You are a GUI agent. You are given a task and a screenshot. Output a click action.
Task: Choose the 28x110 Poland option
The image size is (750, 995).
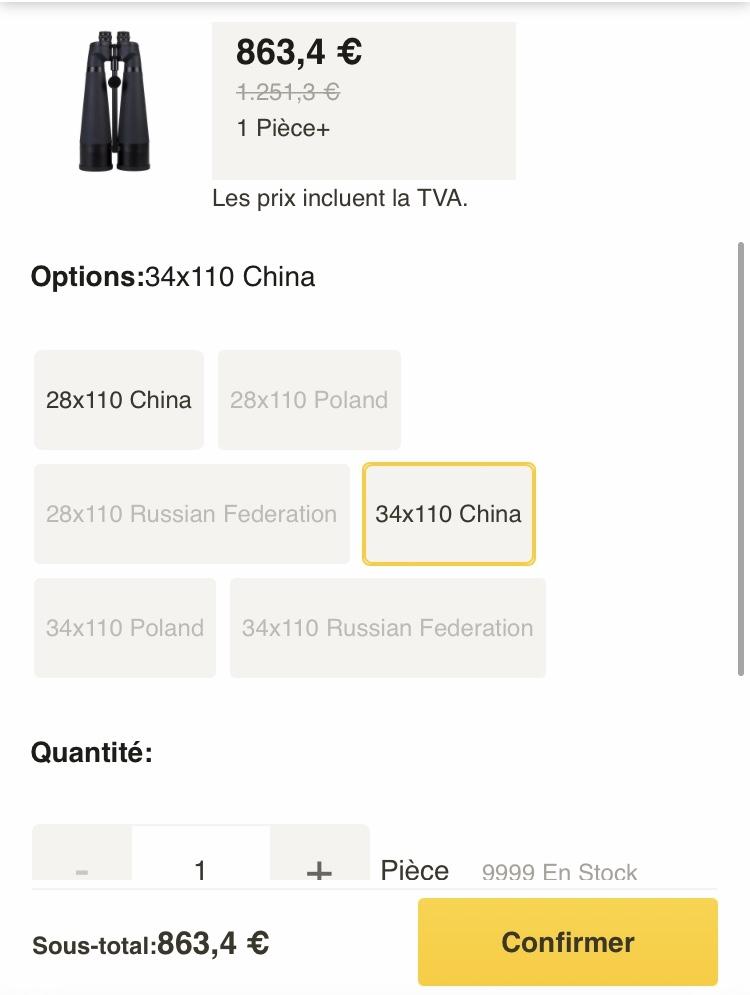(309, 400)
